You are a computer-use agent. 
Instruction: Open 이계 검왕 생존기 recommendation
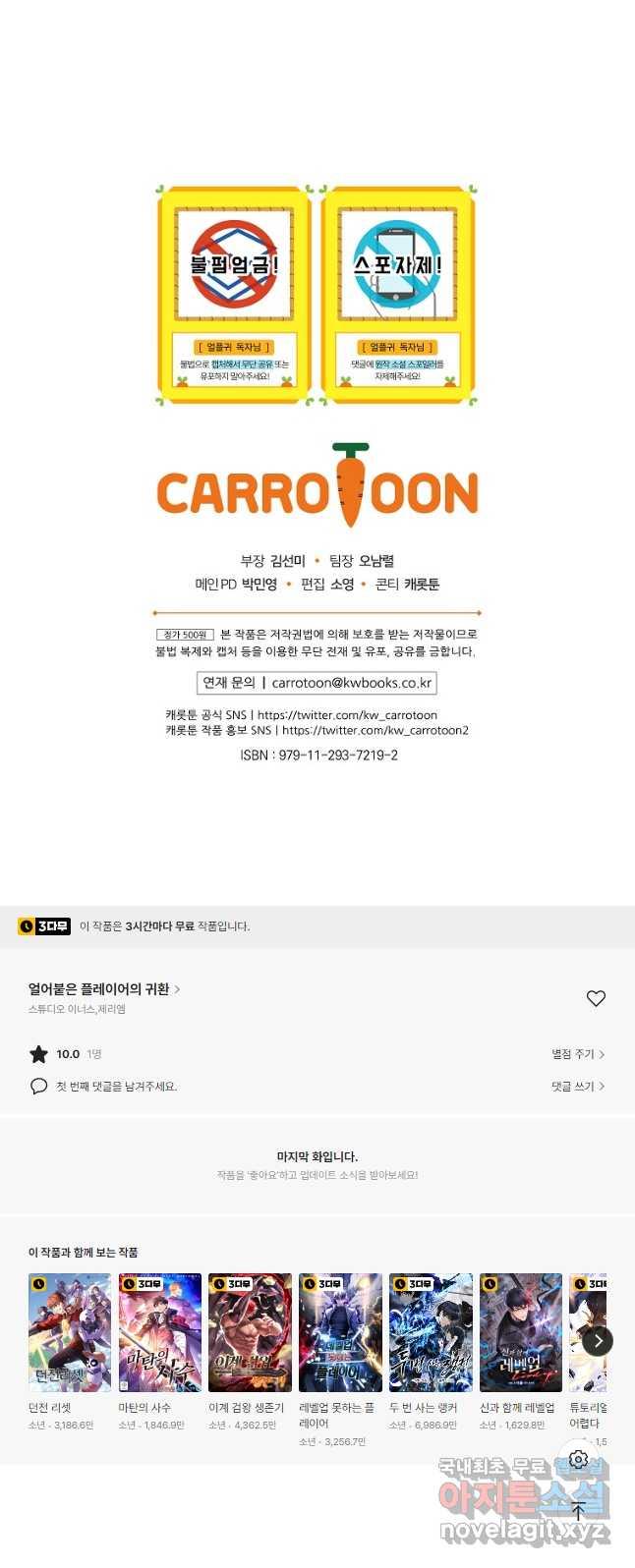250,1332
